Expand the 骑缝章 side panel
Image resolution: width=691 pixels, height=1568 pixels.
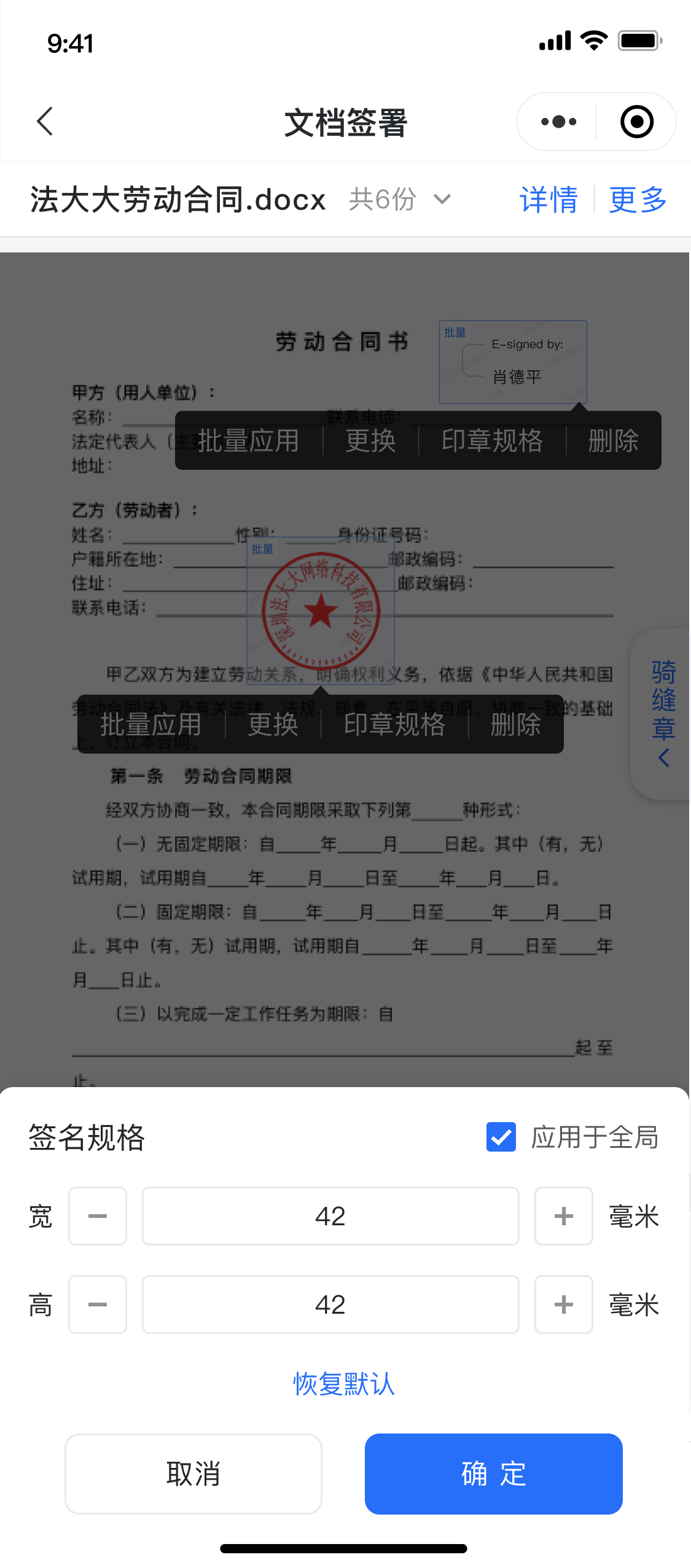click(663, 713)
